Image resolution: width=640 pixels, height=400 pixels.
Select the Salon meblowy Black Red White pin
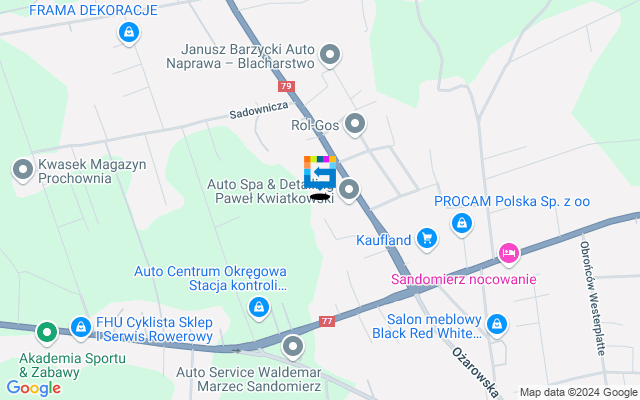pos(497,323)
